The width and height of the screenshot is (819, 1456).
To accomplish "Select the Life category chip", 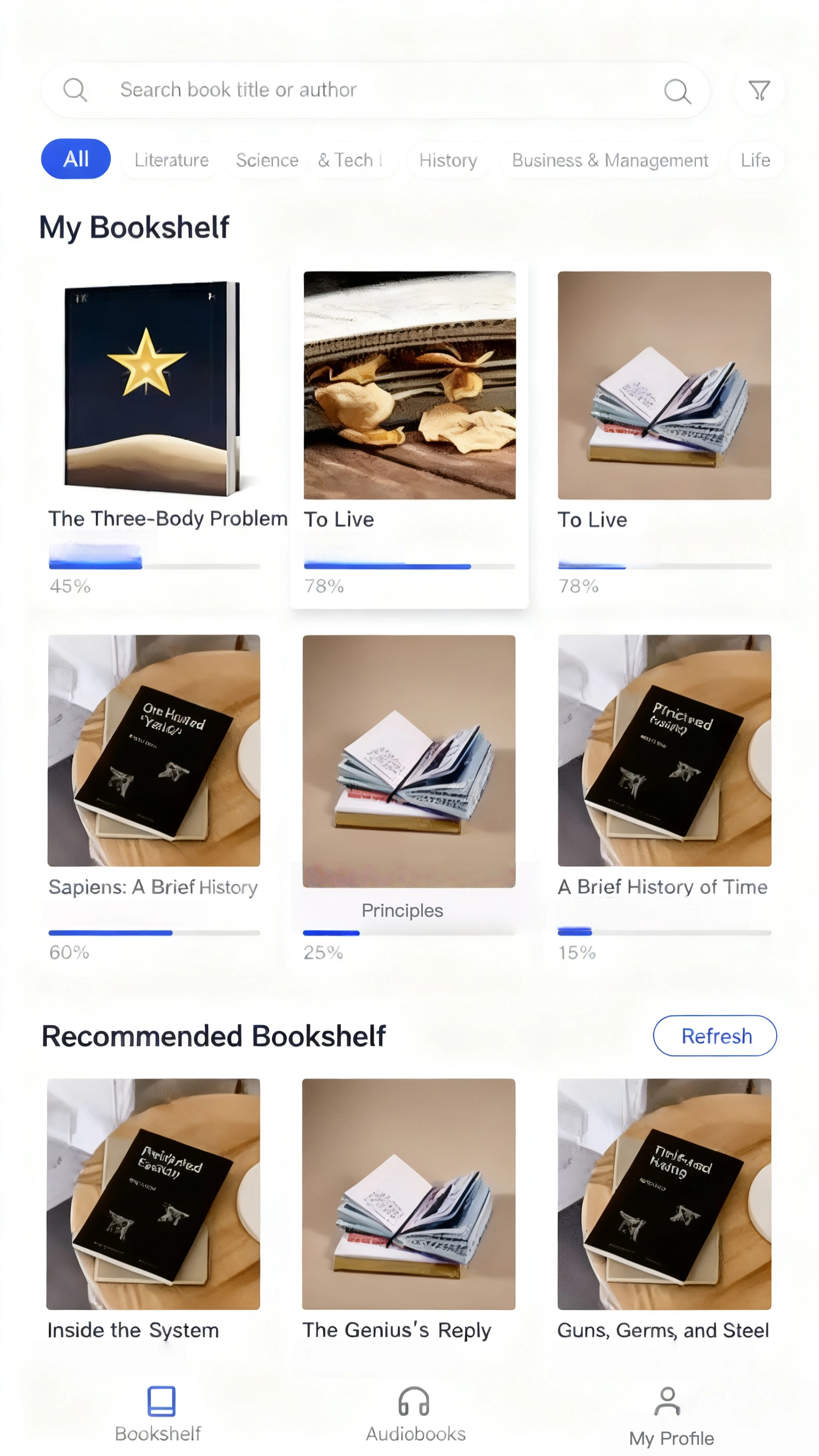I will [754, 160].
